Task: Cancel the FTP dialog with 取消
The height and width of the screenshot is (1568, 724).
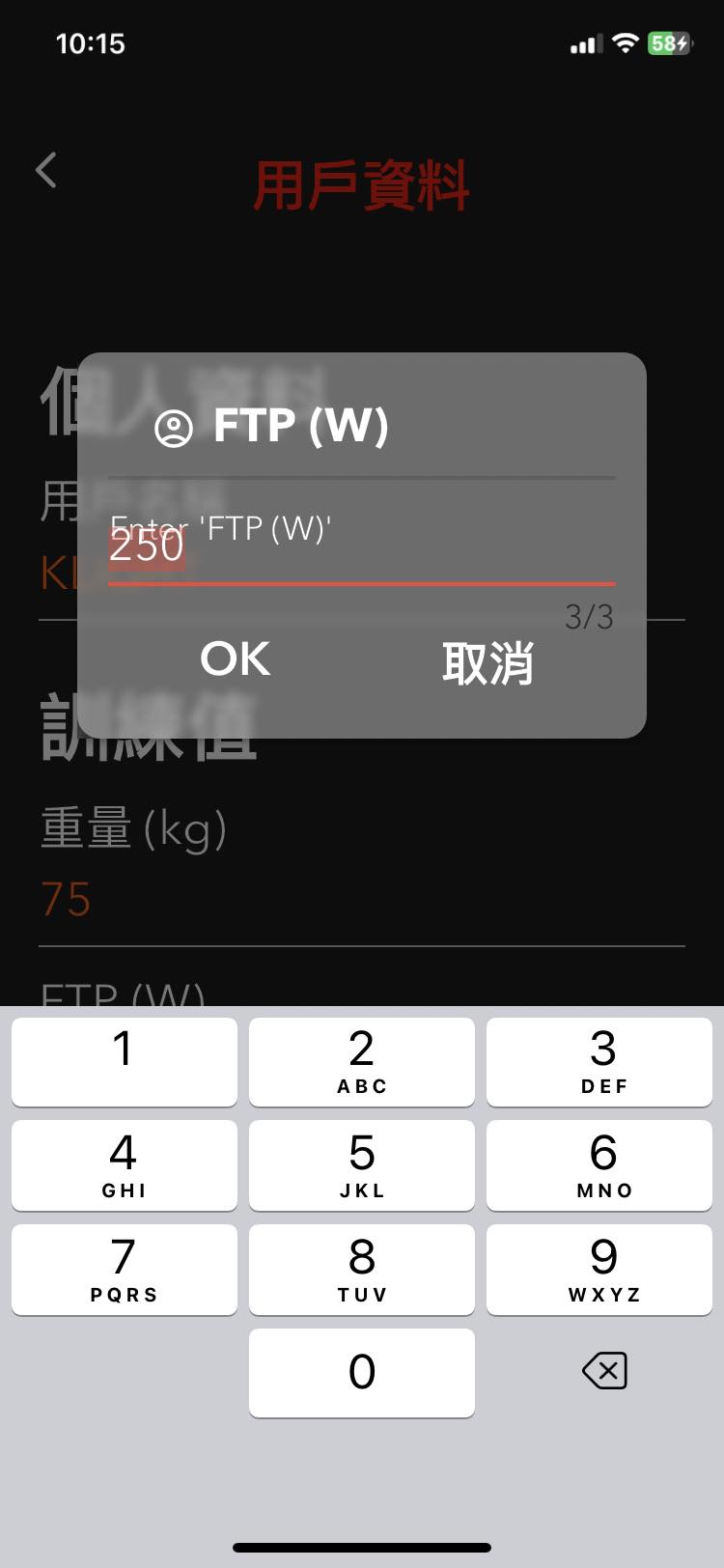Action: (487, 663)
